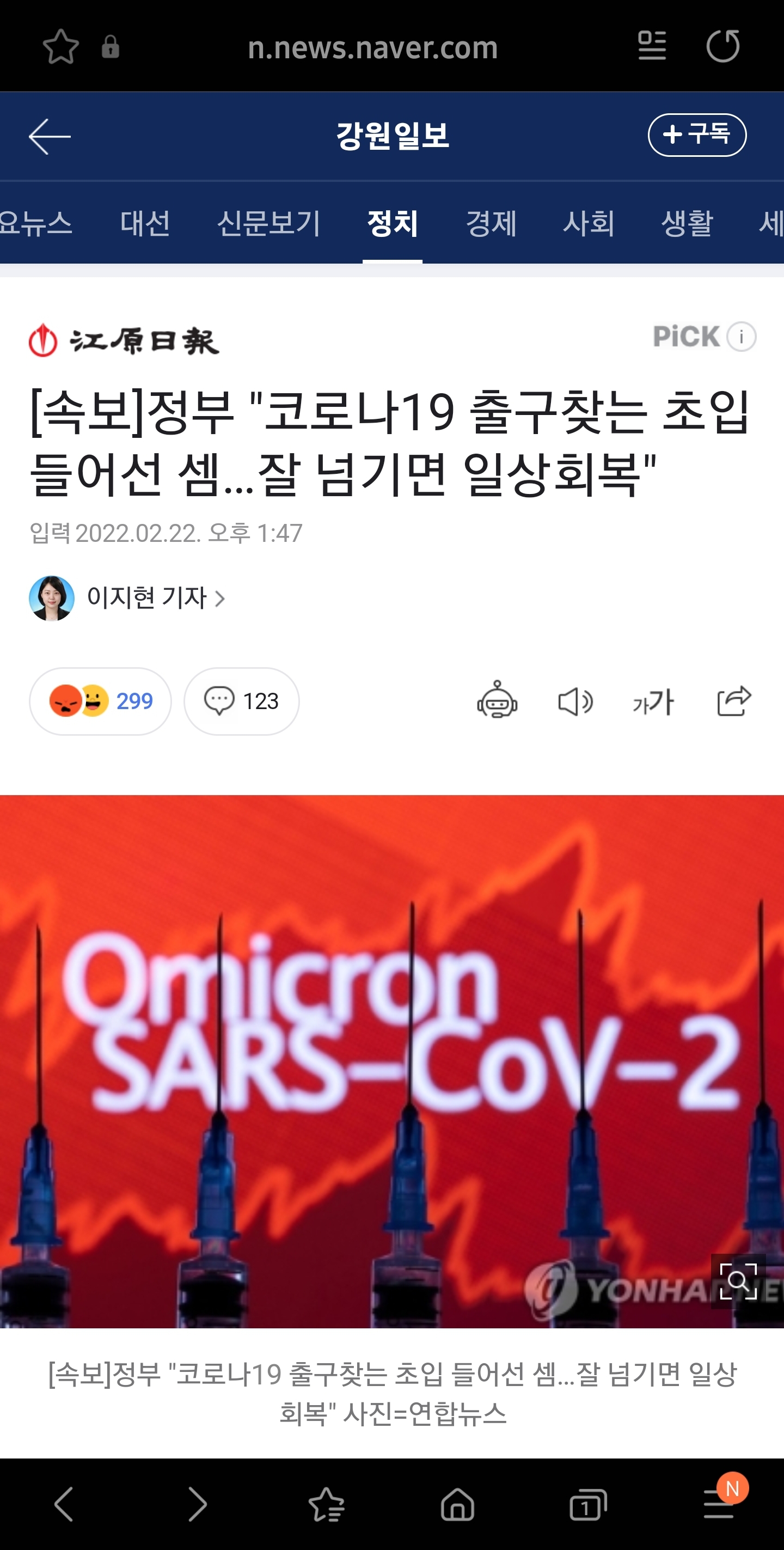
Task: Bookmark page with the address bar star
Action: [61, 47]
